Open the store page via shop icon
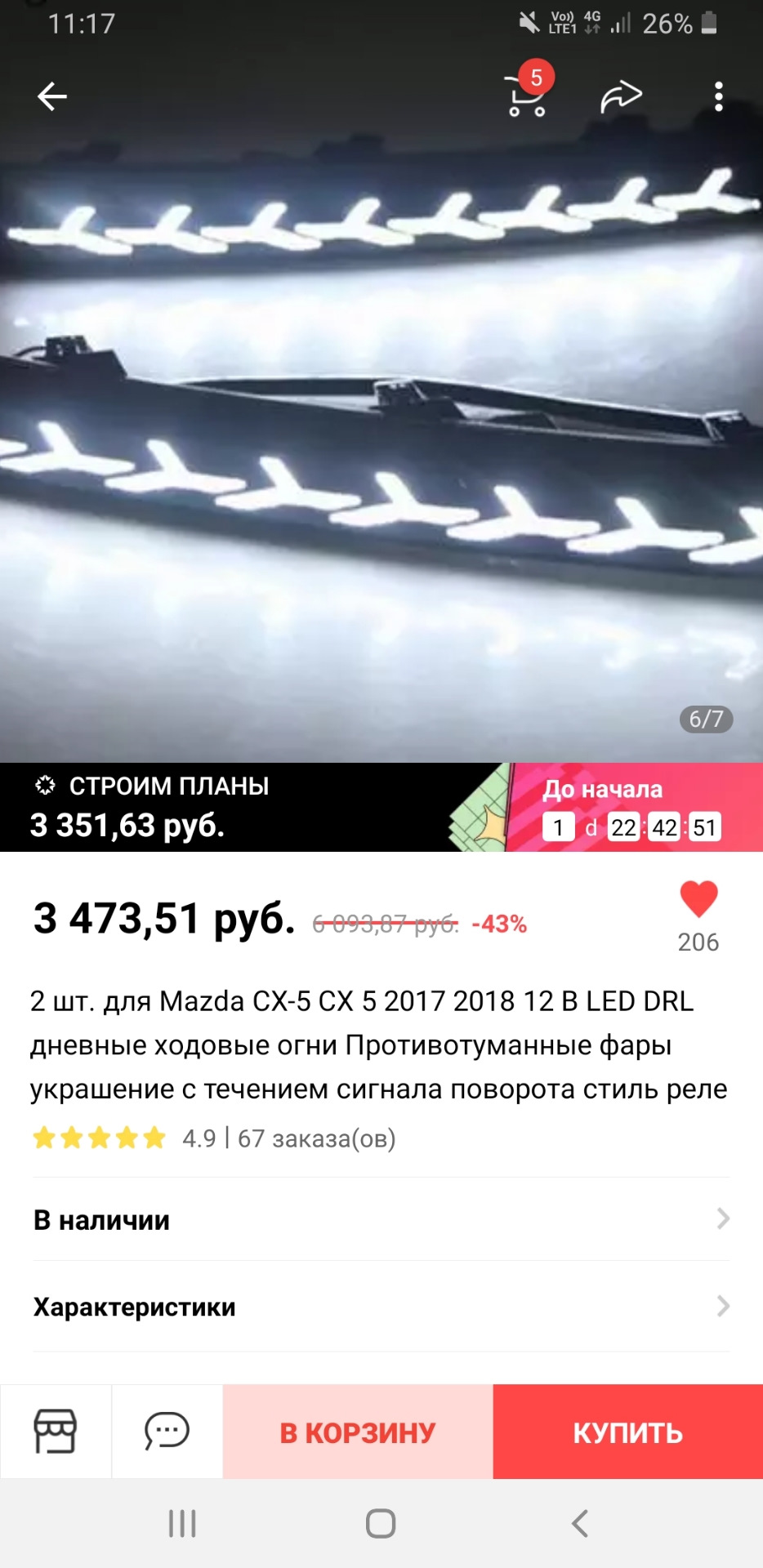 (x=55, y=1432)
